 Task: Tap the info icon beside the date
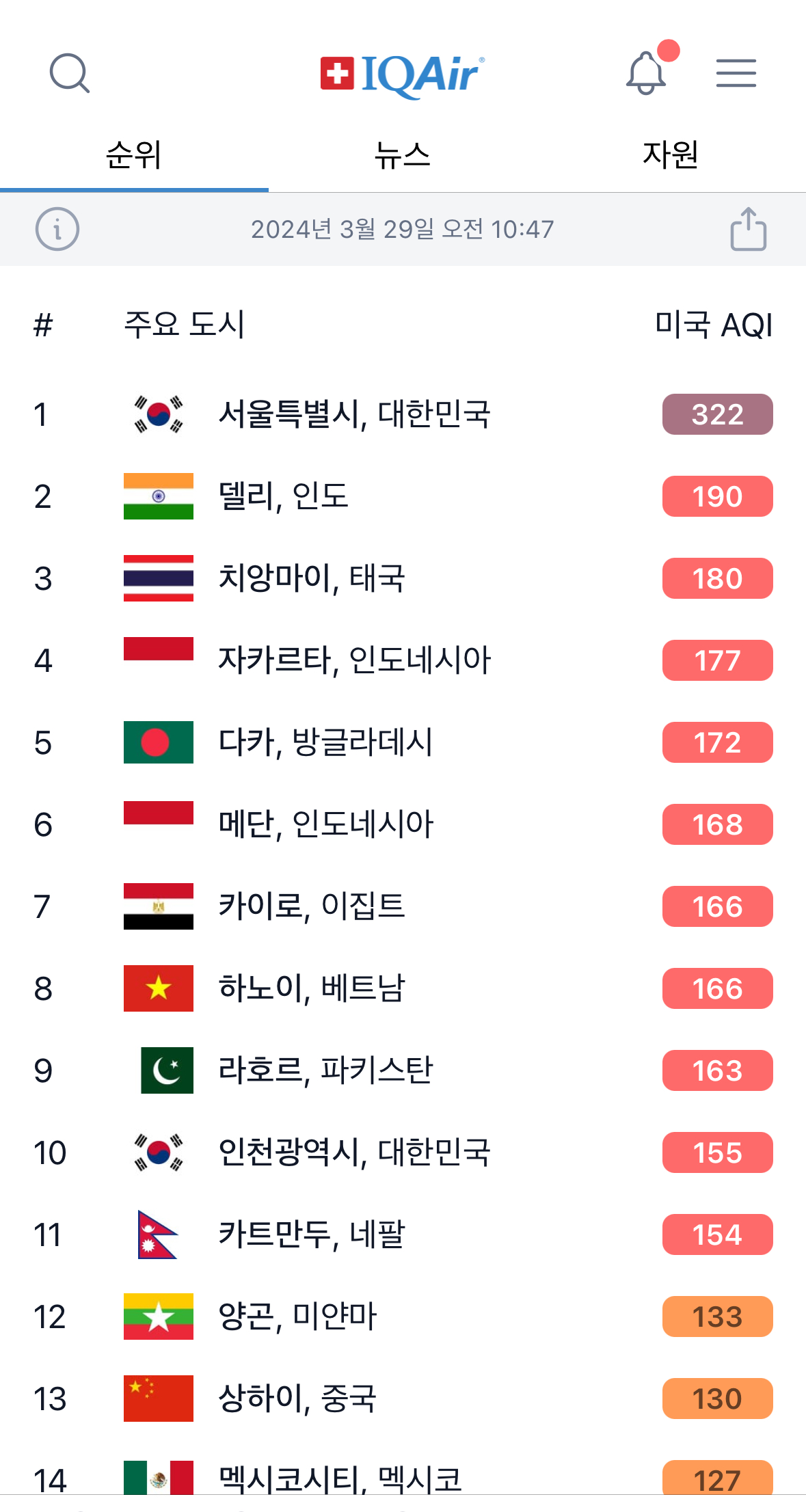tap(57, 229)
